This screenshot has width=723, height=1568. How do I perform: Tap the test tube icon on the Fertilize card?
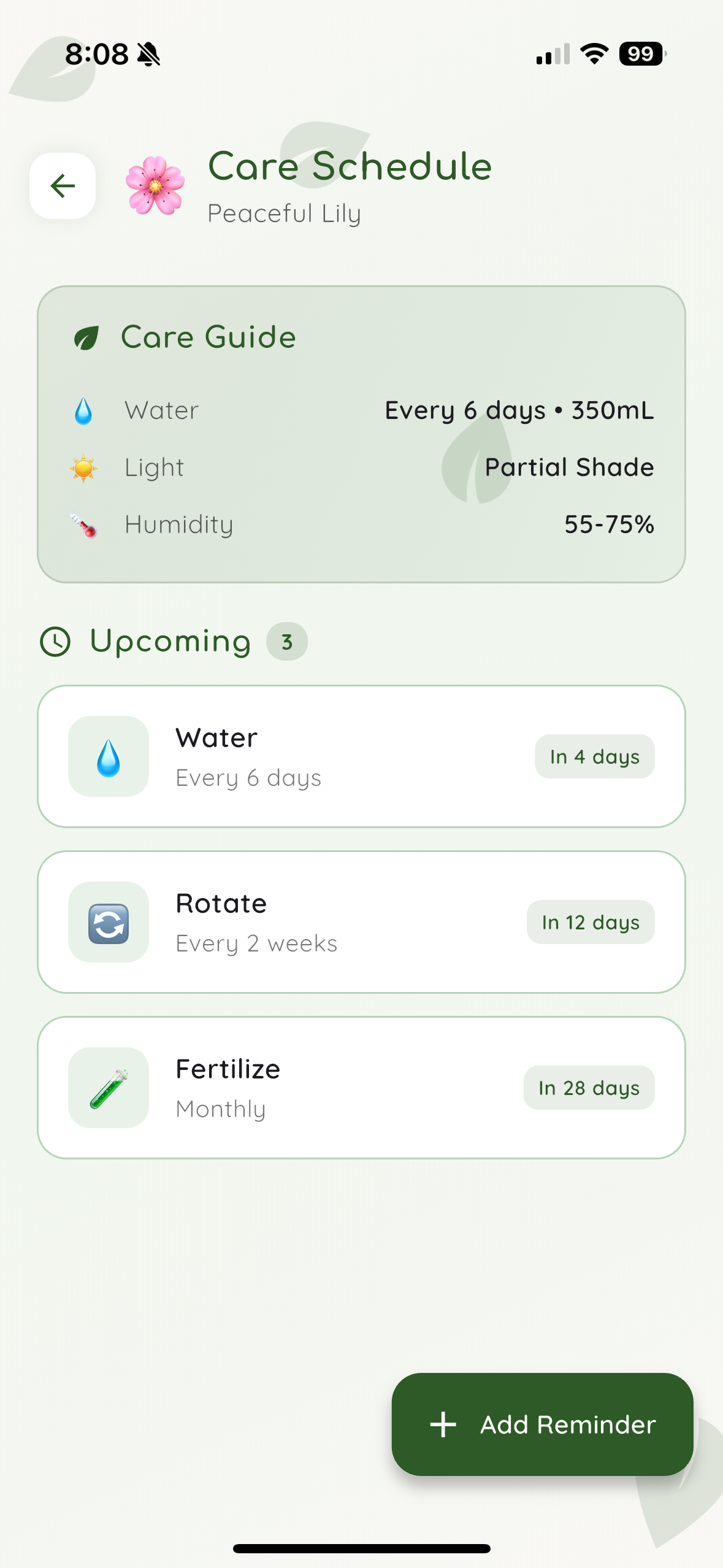coord(108,1087)
